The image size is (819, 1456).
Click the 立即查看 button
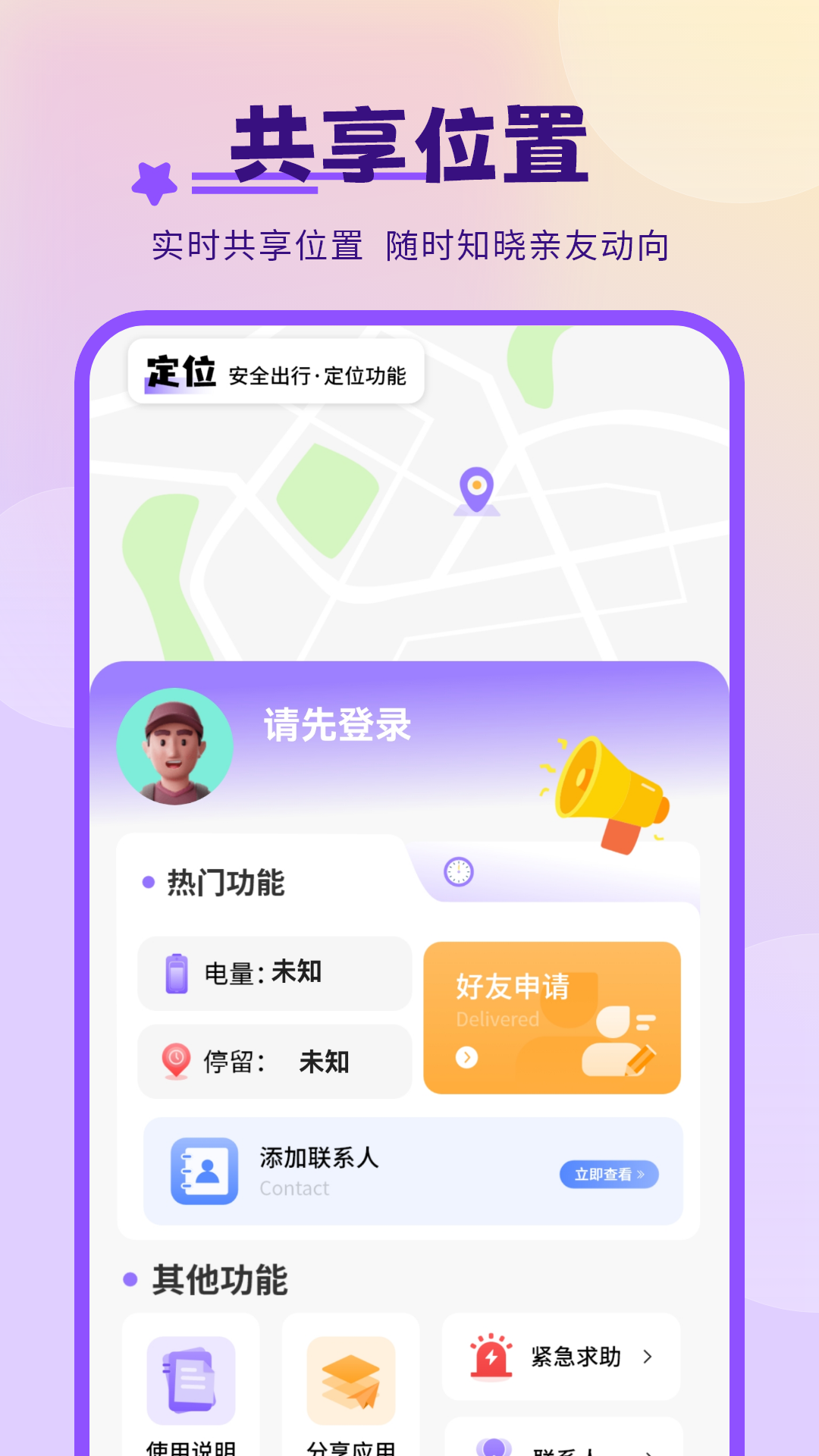click(610, 1173)
